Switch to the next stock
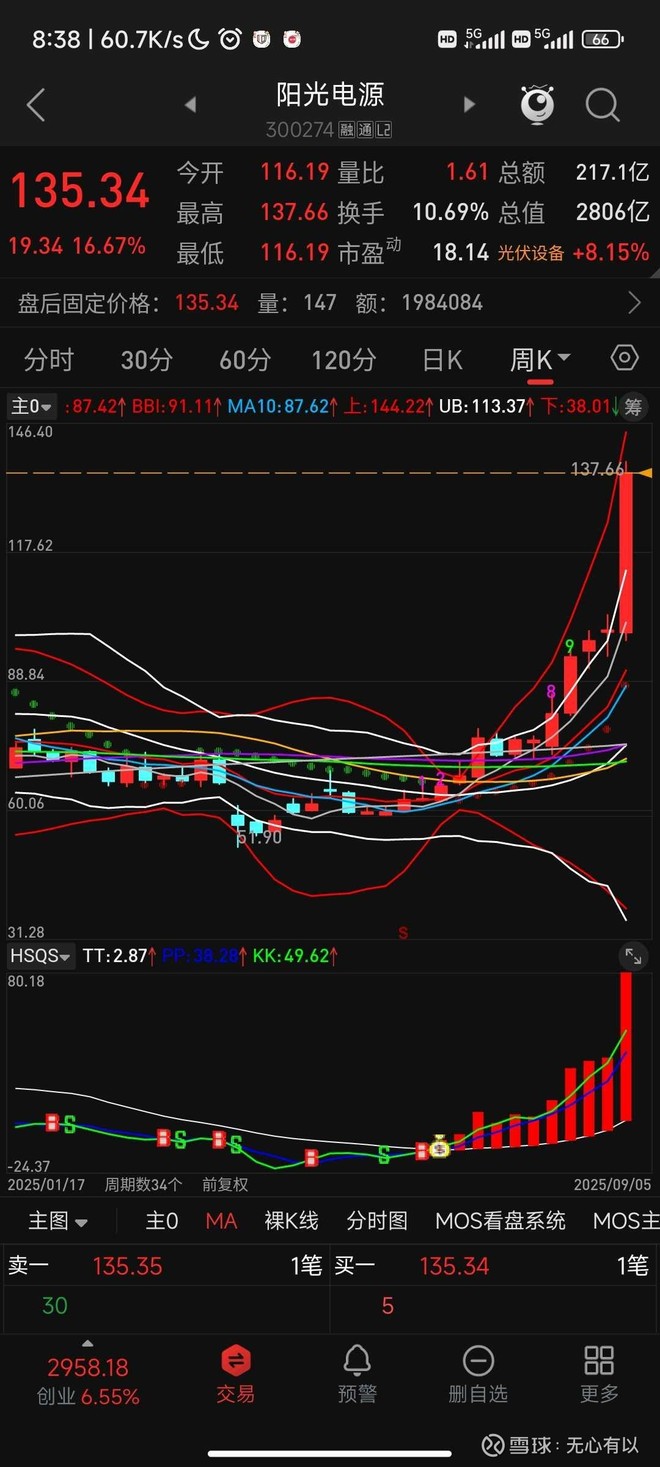The width and height of the screenshot is (660, 1467). coord(469,105)
